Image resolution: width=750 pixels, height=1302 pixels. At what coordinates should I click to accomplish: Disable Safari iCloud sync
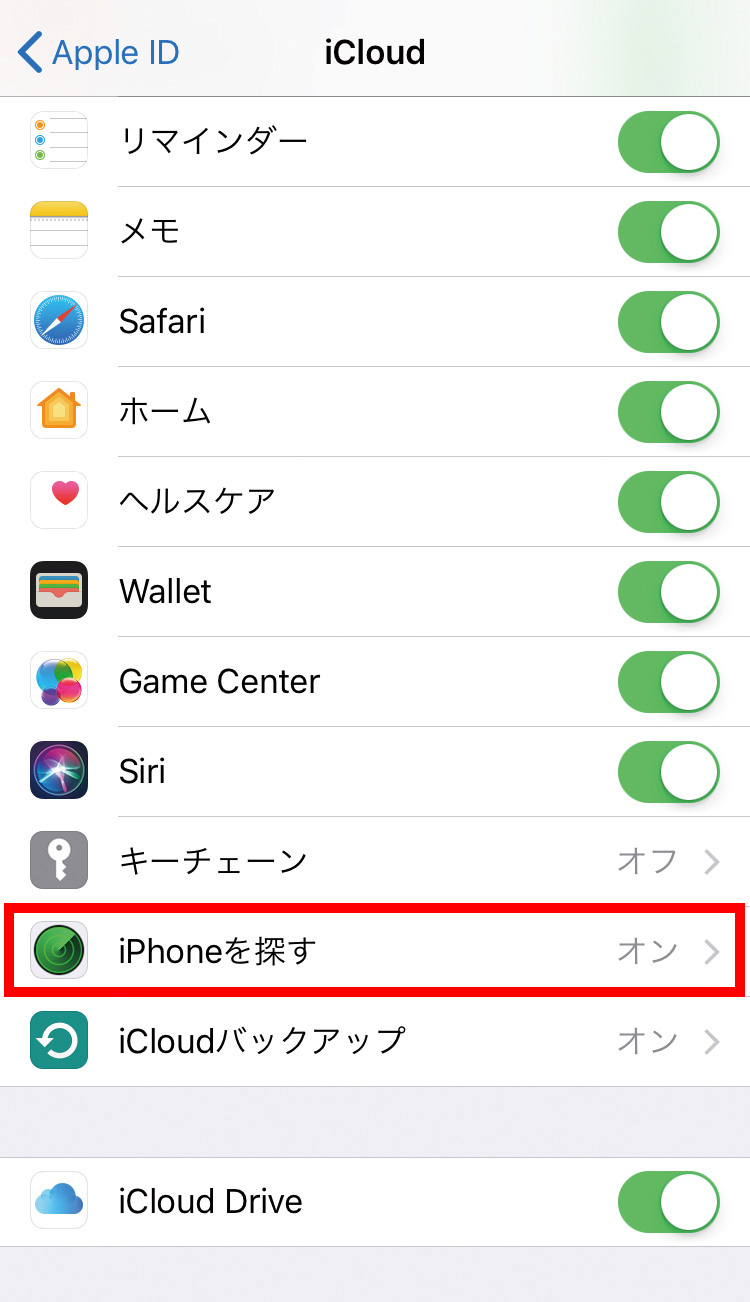(x=669, y=322)
